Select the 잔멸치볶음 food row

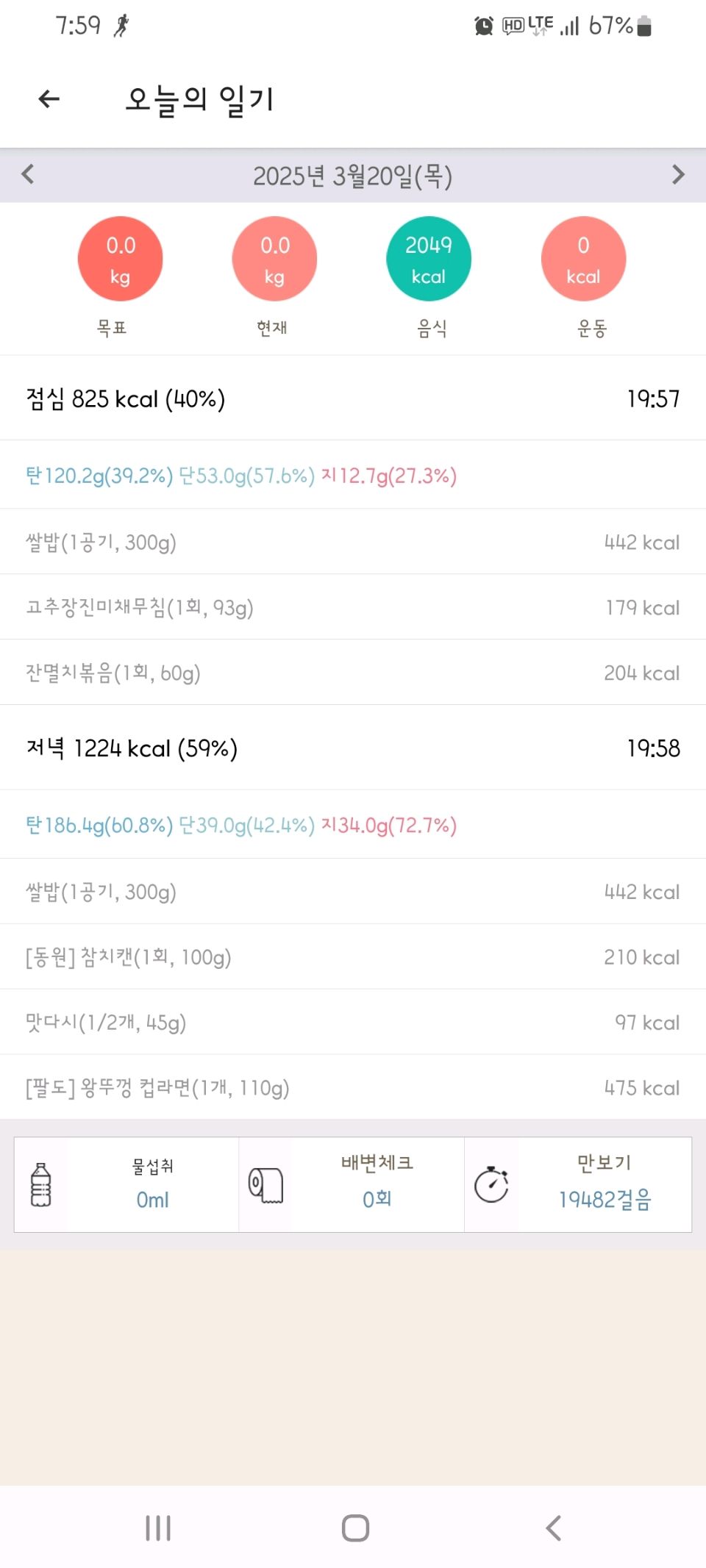[353, 673]
